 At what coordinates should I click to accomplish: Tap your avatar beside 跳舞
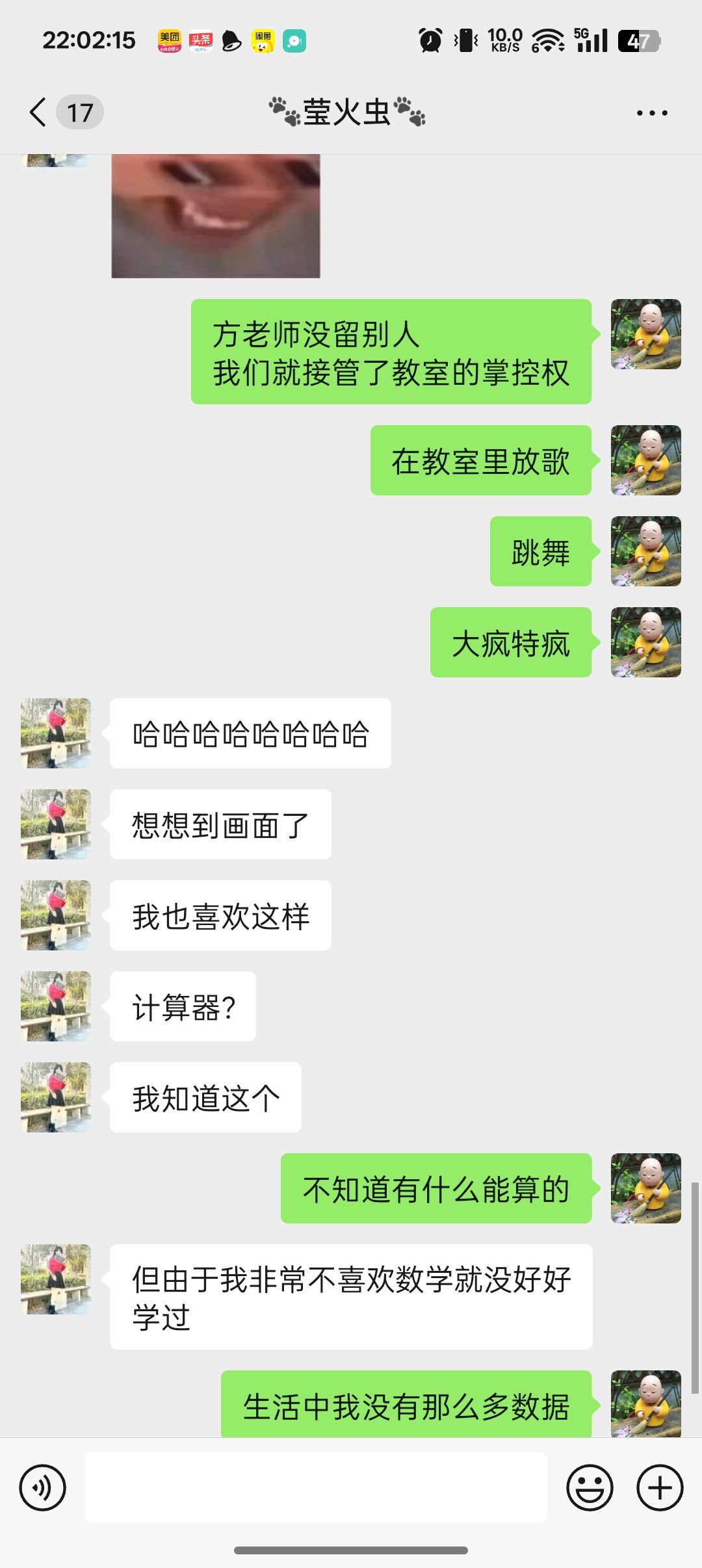click(646, 551)
